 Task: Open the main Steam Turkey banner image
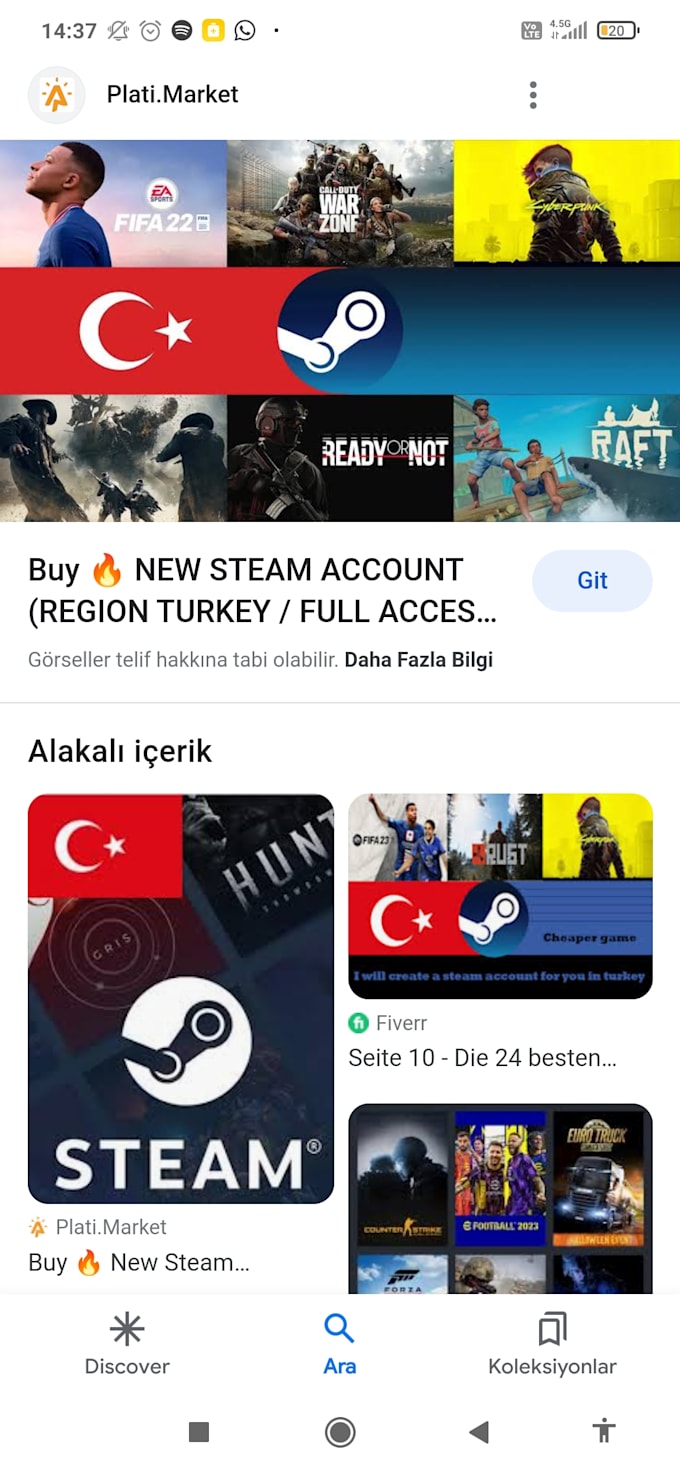point(340,331)
